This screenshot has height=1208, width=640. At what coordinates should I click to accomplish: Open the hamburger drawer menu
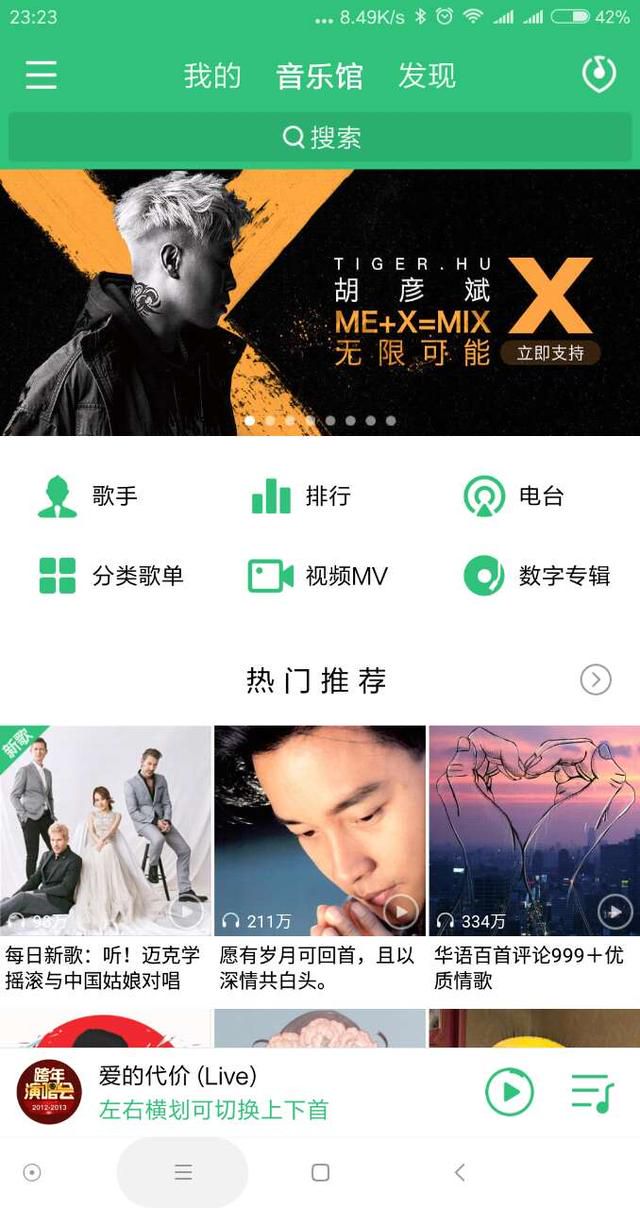point(41,75)
